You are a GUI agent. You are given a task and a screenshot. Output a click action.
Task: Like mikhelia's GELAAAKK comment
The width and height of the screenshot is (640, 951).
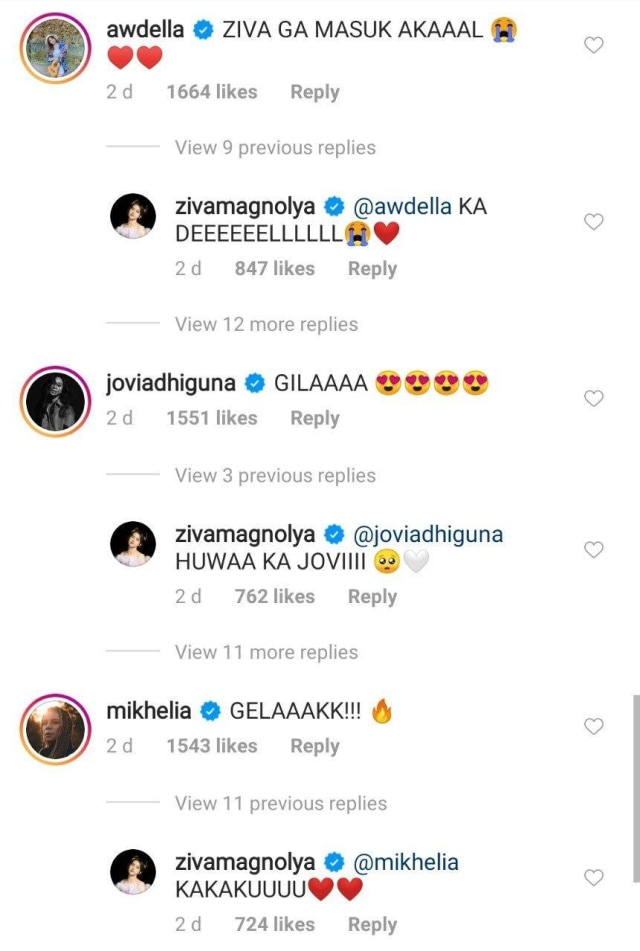(593, 726)
